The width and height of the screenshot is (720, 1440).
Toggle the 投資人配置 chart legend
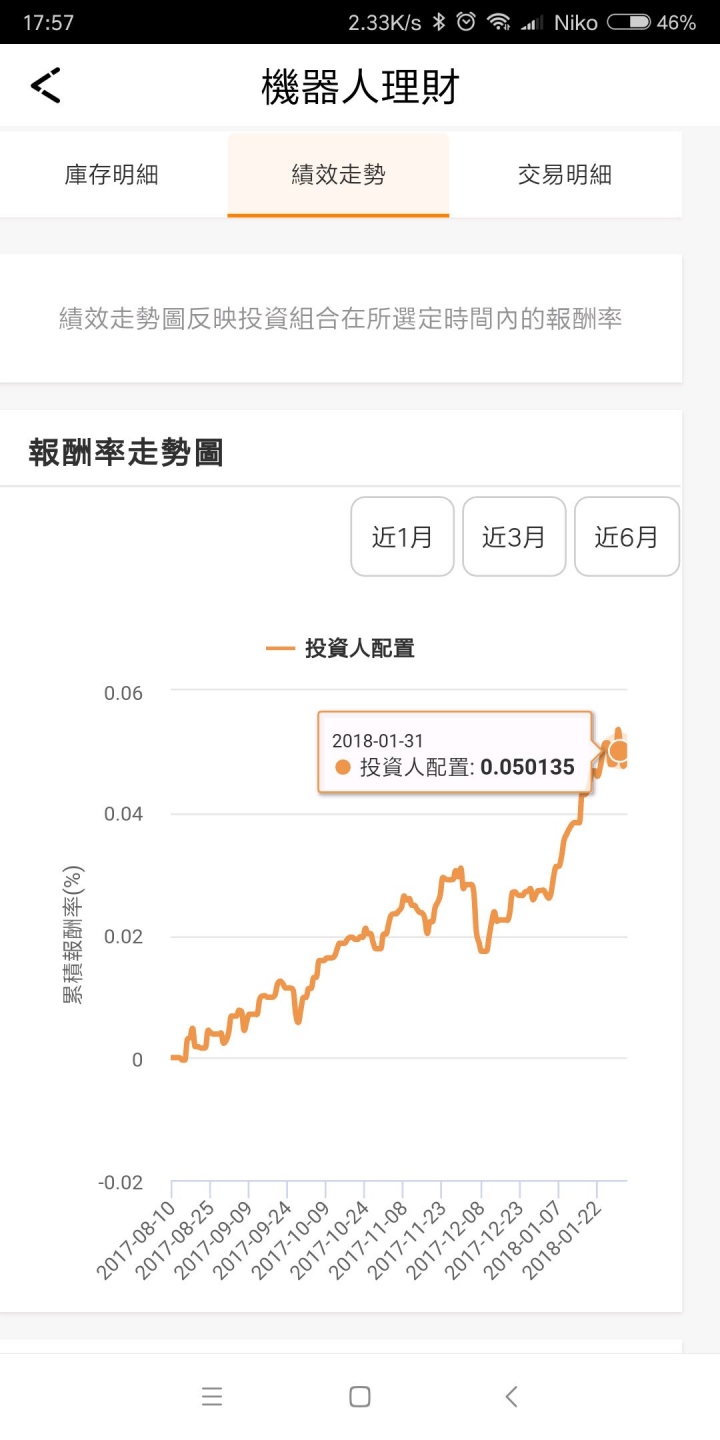(341, 648)
